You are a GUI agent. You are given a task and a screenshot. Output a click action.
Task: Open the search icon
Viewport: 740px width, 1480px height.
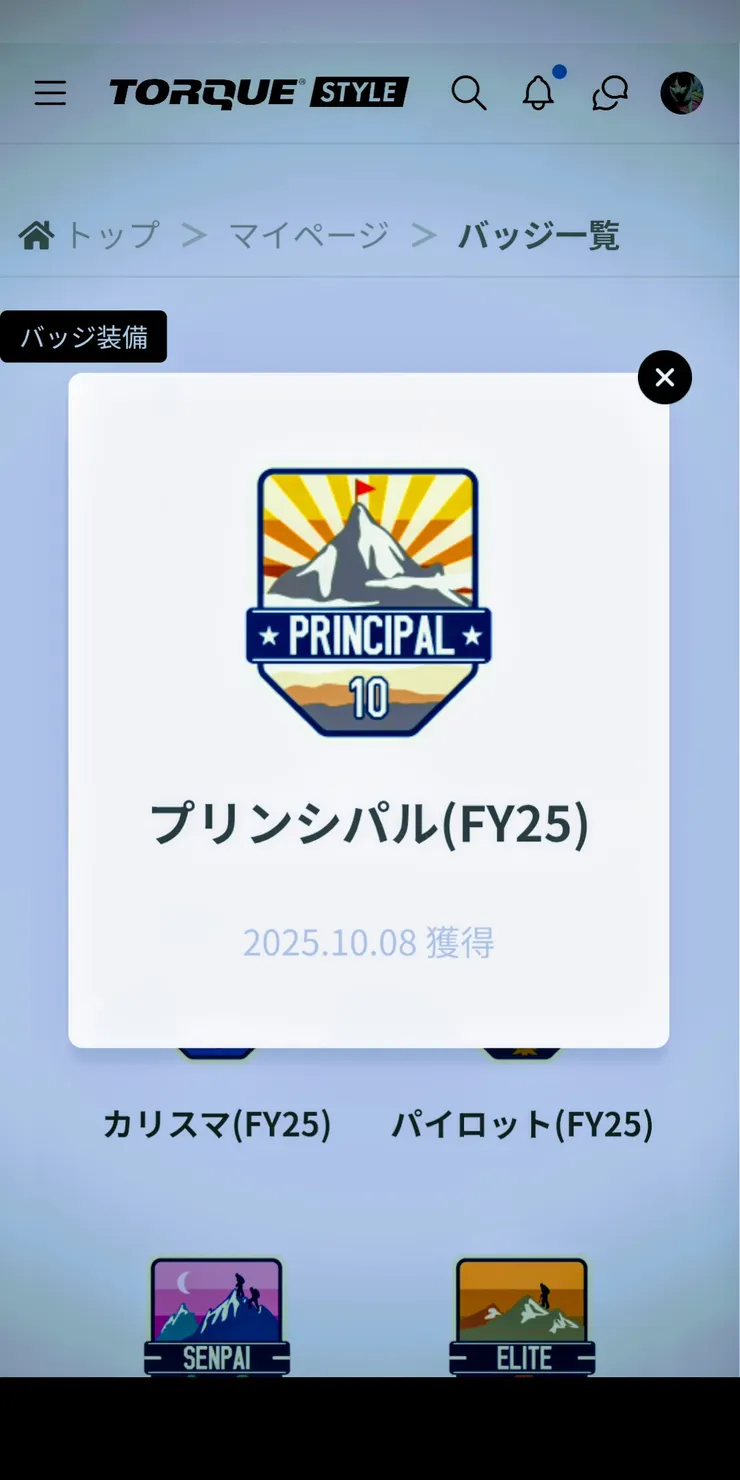[468, 93]
